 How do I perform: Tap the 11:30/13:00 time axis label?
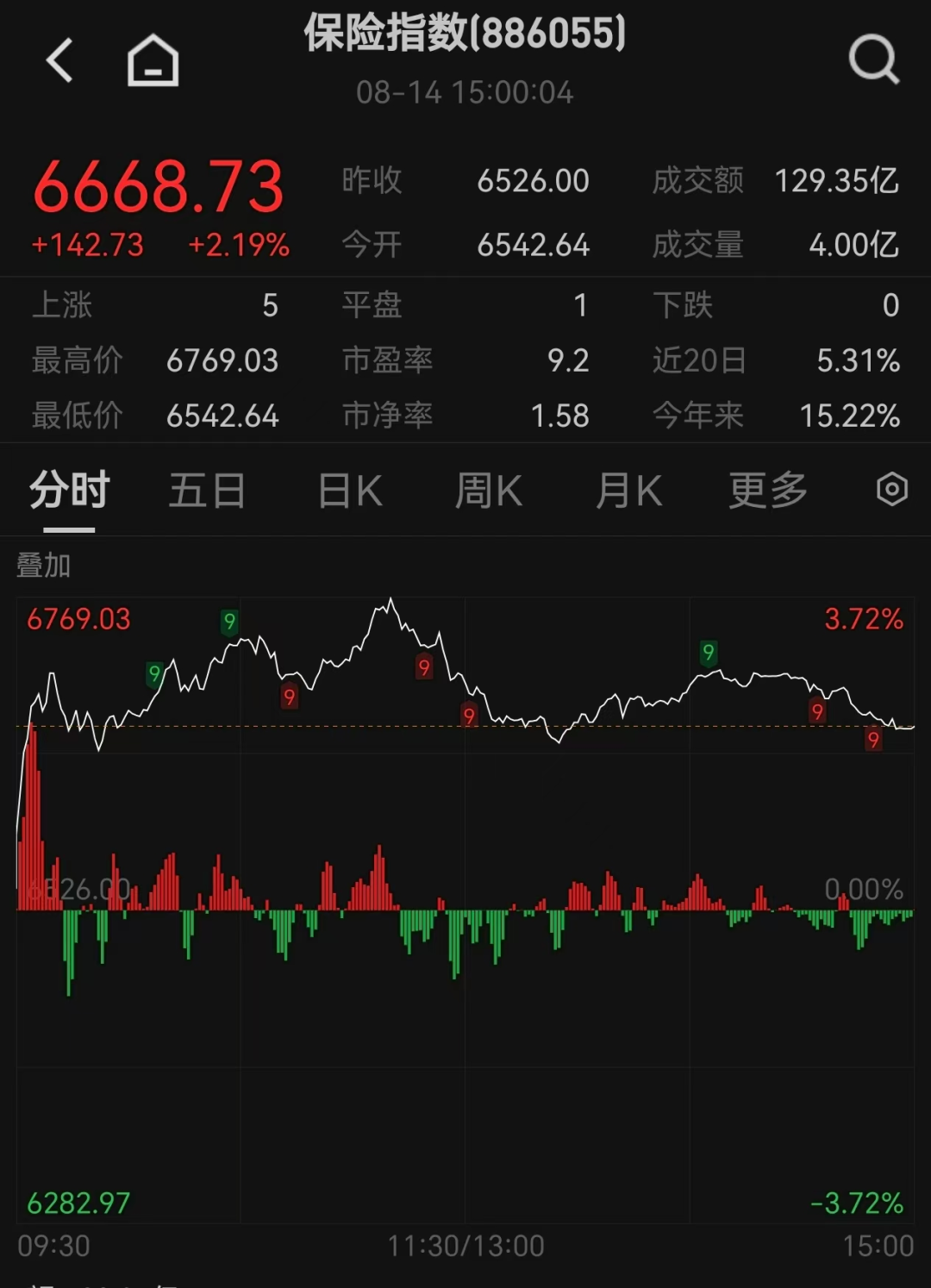[465, 1245]
